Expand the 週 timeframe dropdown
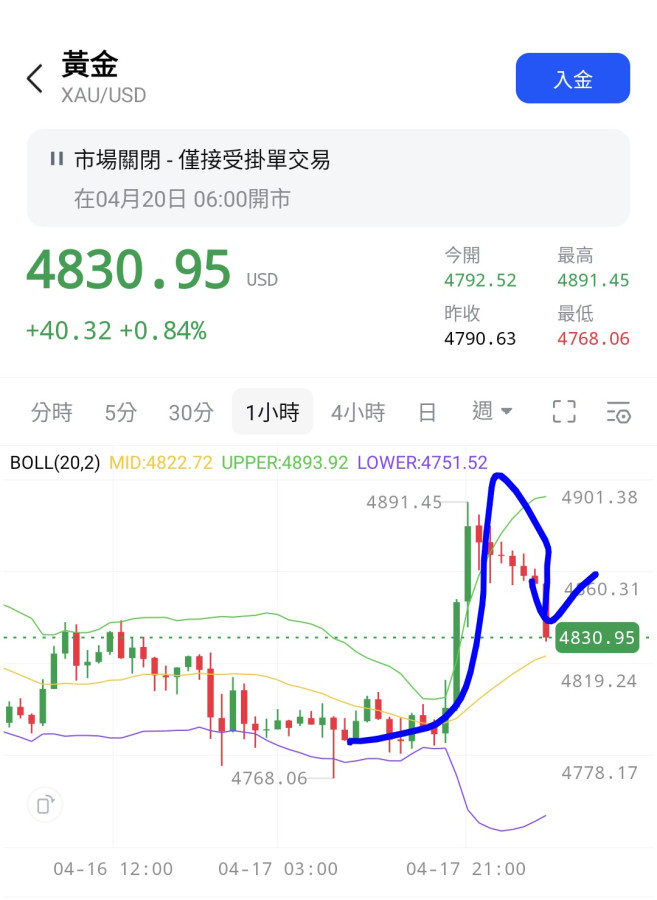This screenshot has width=657, height=900. (x=492, y=412)
